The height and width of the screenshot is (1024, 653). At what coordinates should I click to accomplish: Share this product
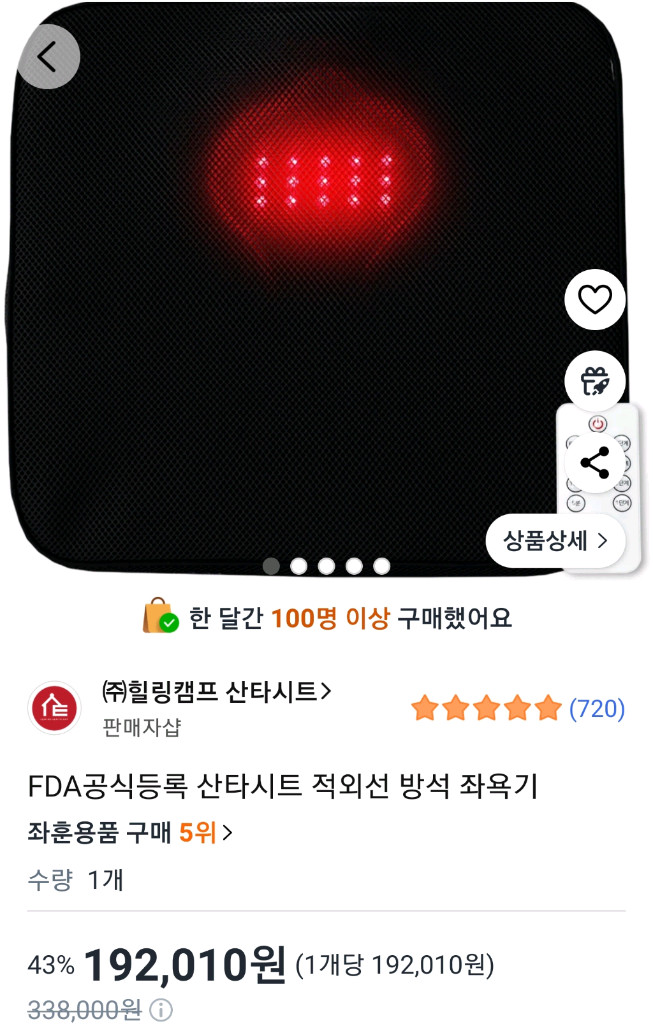pyautogui.click(x=595, y=463)
